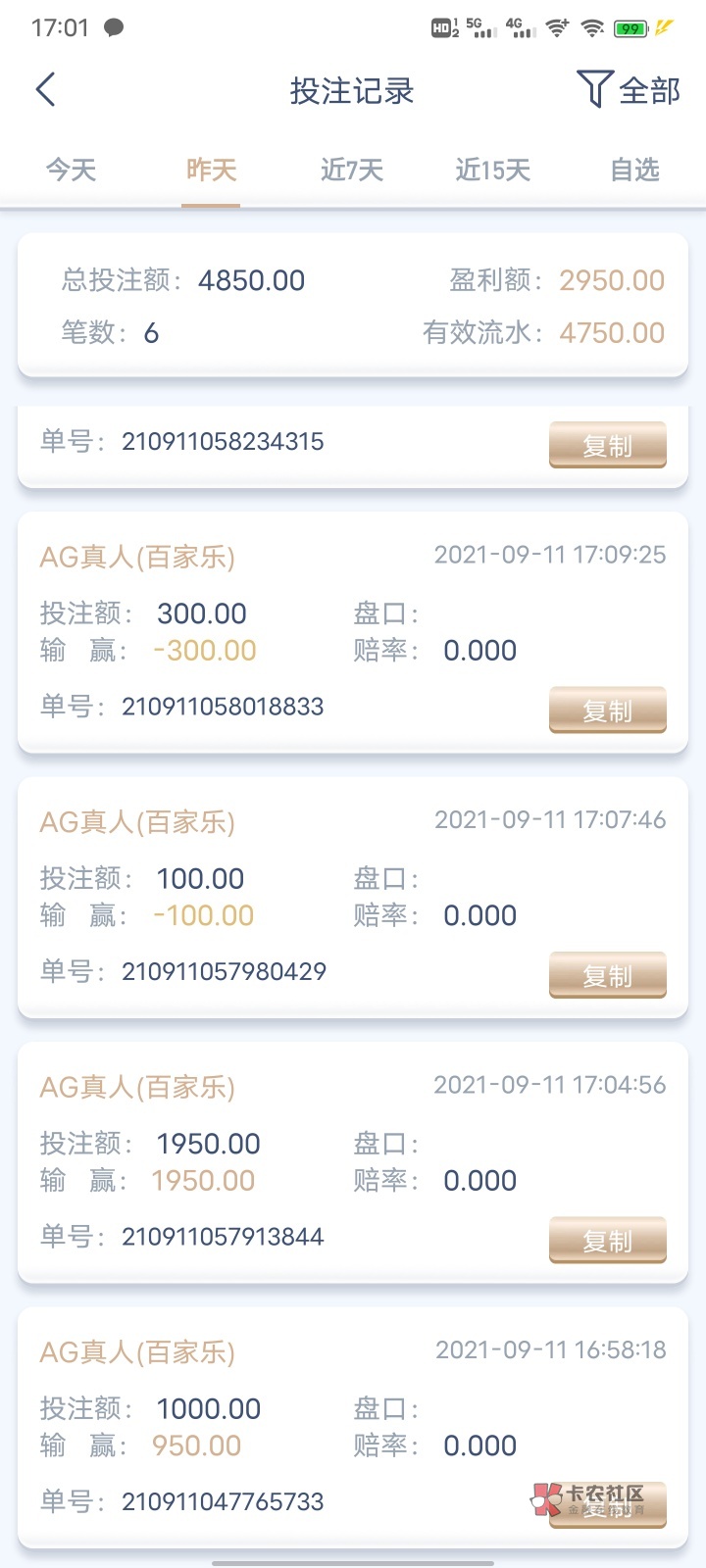The width and height of the screenshot is (706, 1568).
Task: Show records for 近15天
Action: [x=493, y=171]
